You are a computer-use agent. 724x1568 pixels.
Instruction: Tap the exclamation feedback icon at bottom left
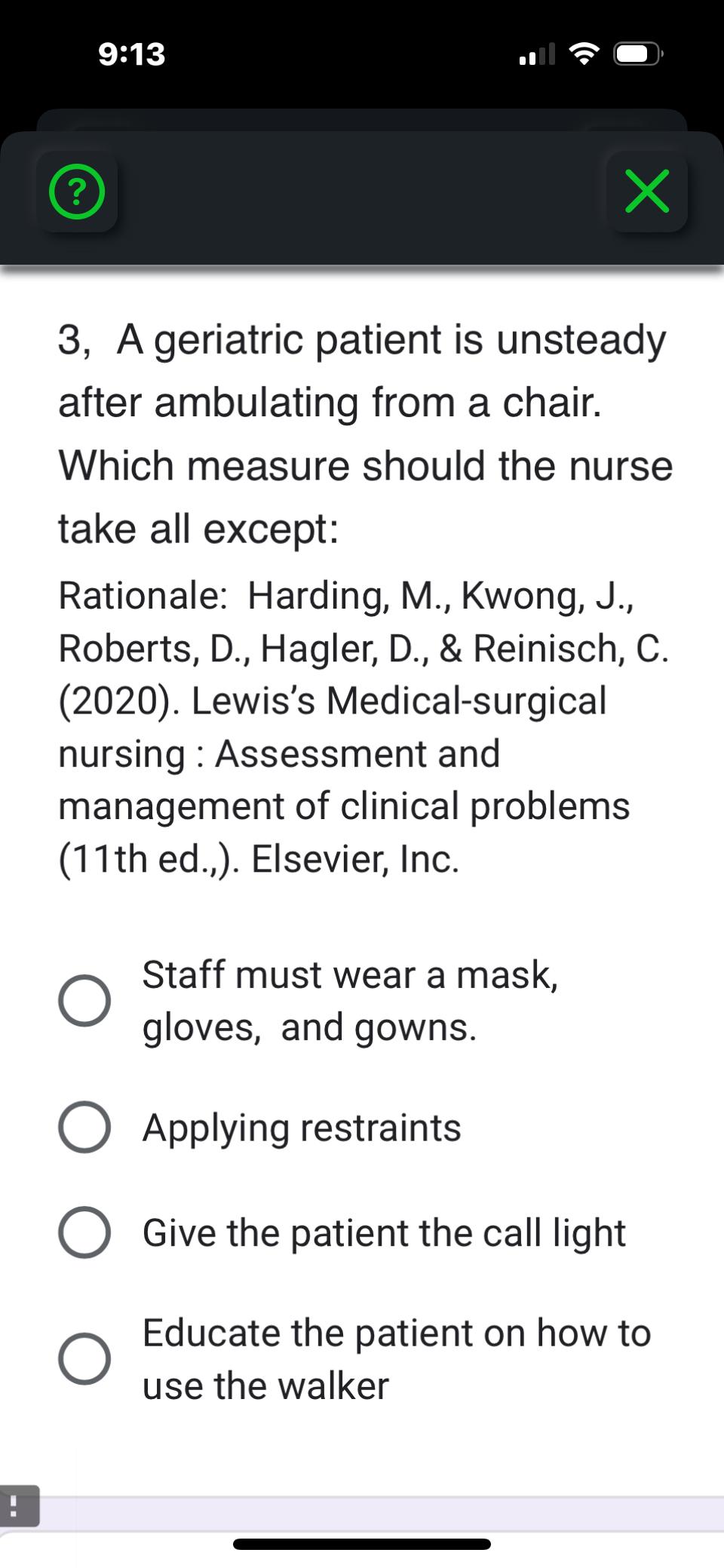pyautogui.click(x=19, y=1505)
